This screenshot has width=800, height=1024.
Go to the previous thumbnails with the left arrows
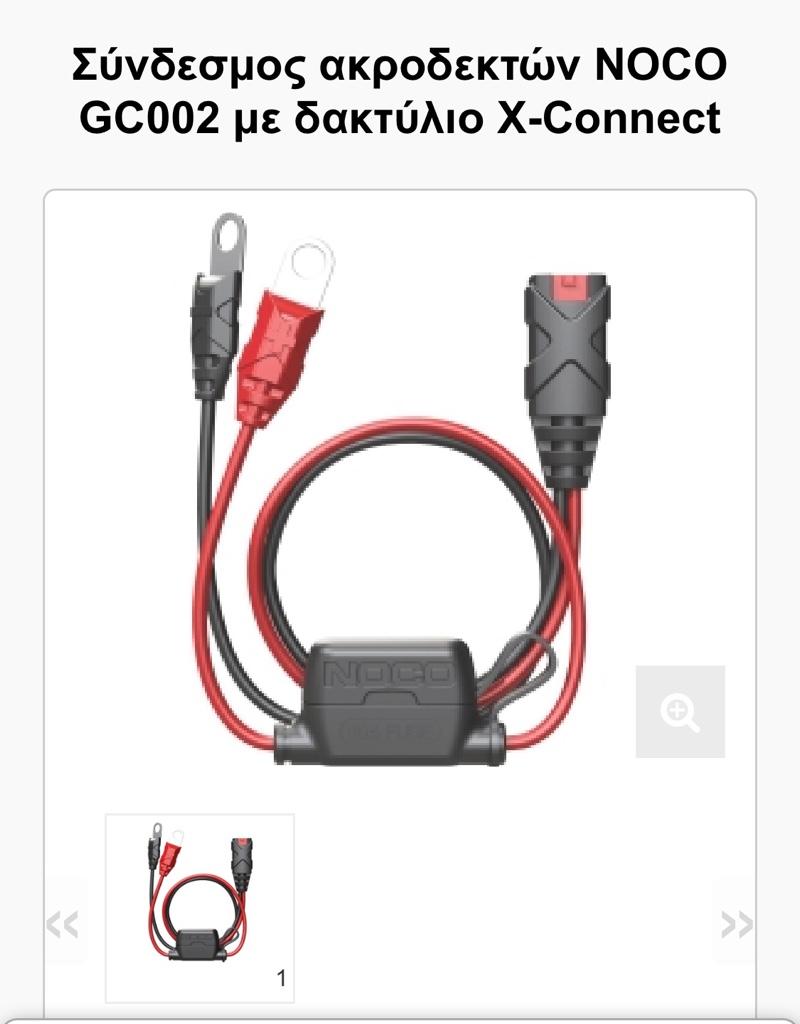tap(62, 924)
